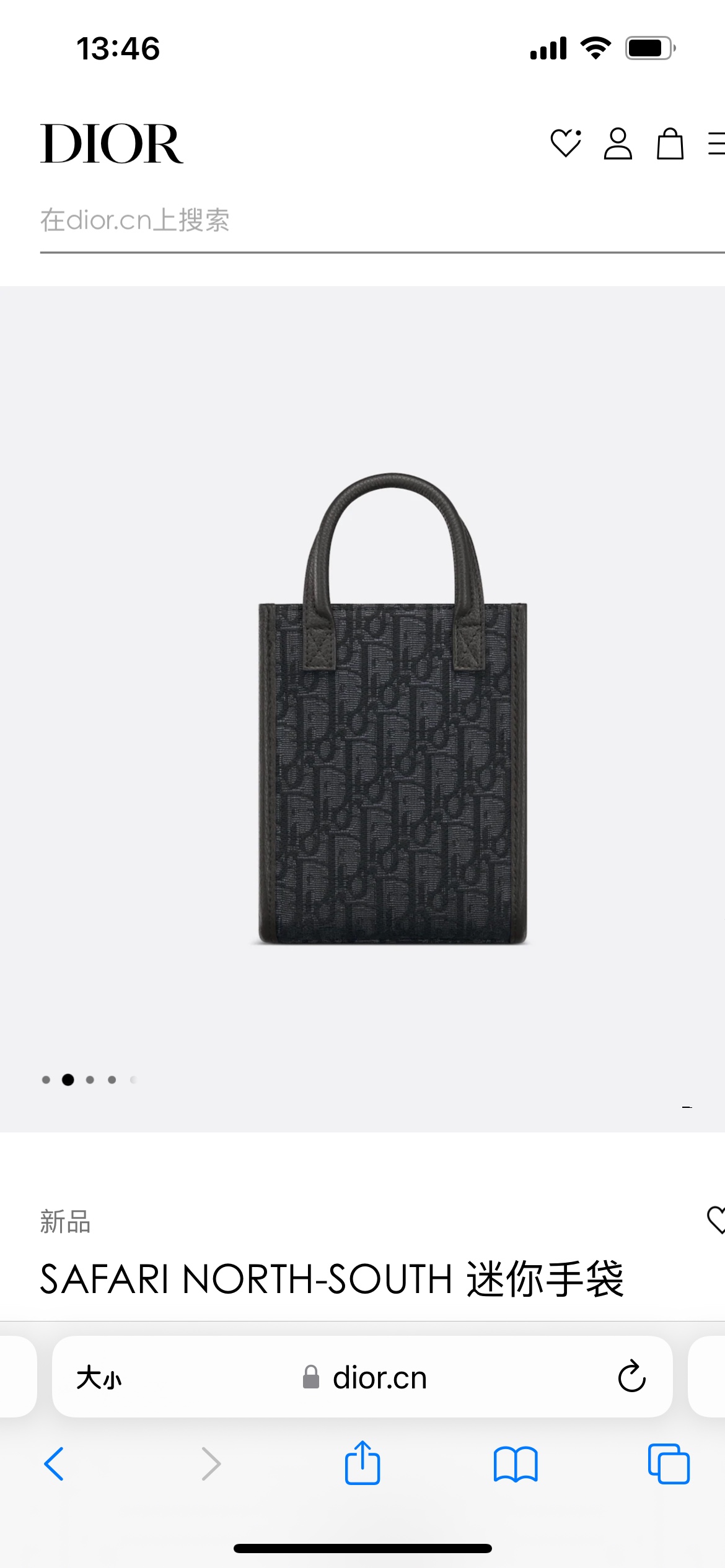Image resolution: width=725 pixels, height=1568 pixels.
Task: Open the wishlist heart in header
Action: [565, 144]
